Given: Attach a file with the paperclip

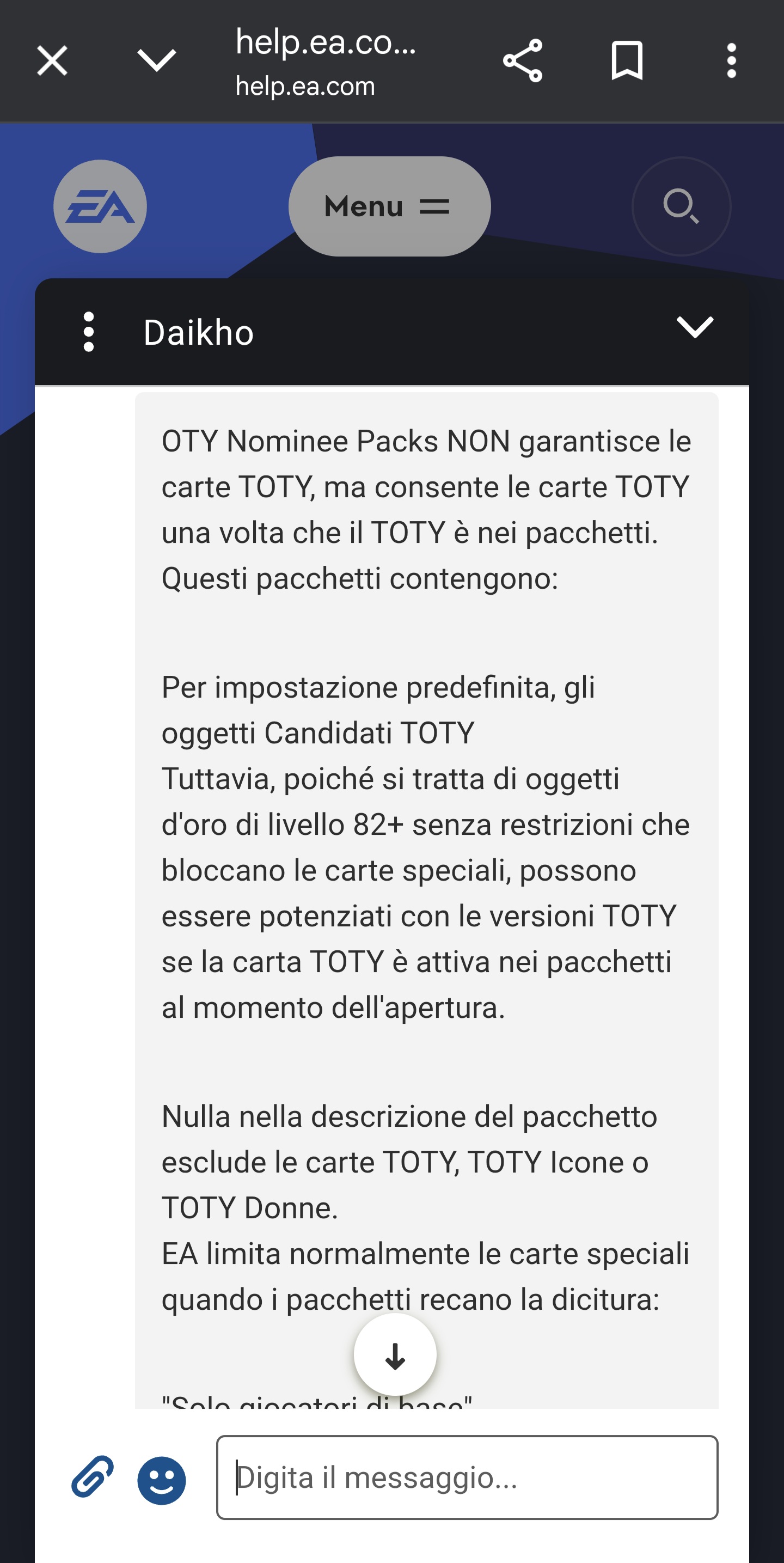Looking at the screenshot, I should pyautogui.click(x=93, y=1476).
